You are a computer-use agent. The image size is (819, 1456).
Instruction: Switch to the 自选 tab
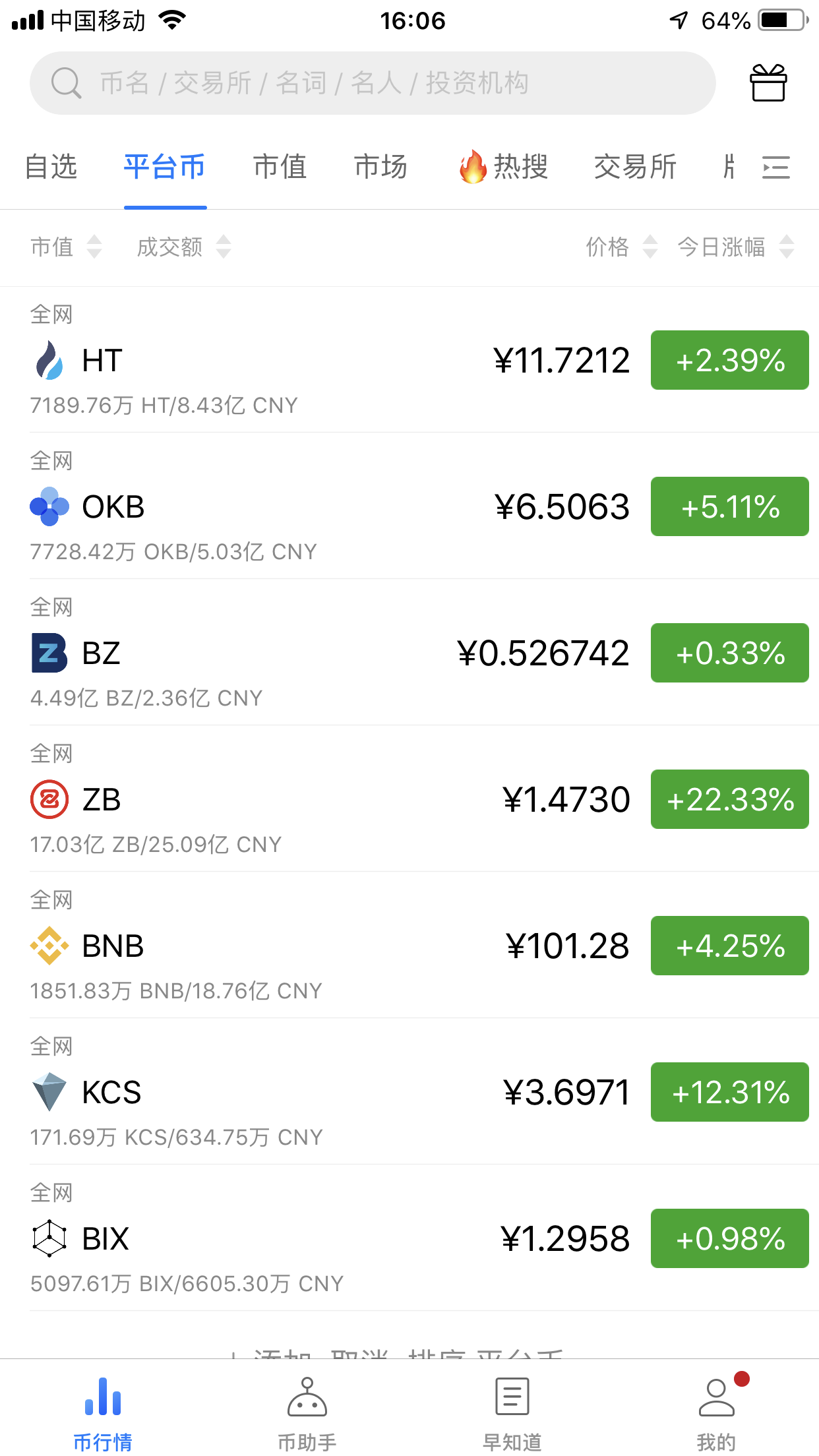click(51, 167)
